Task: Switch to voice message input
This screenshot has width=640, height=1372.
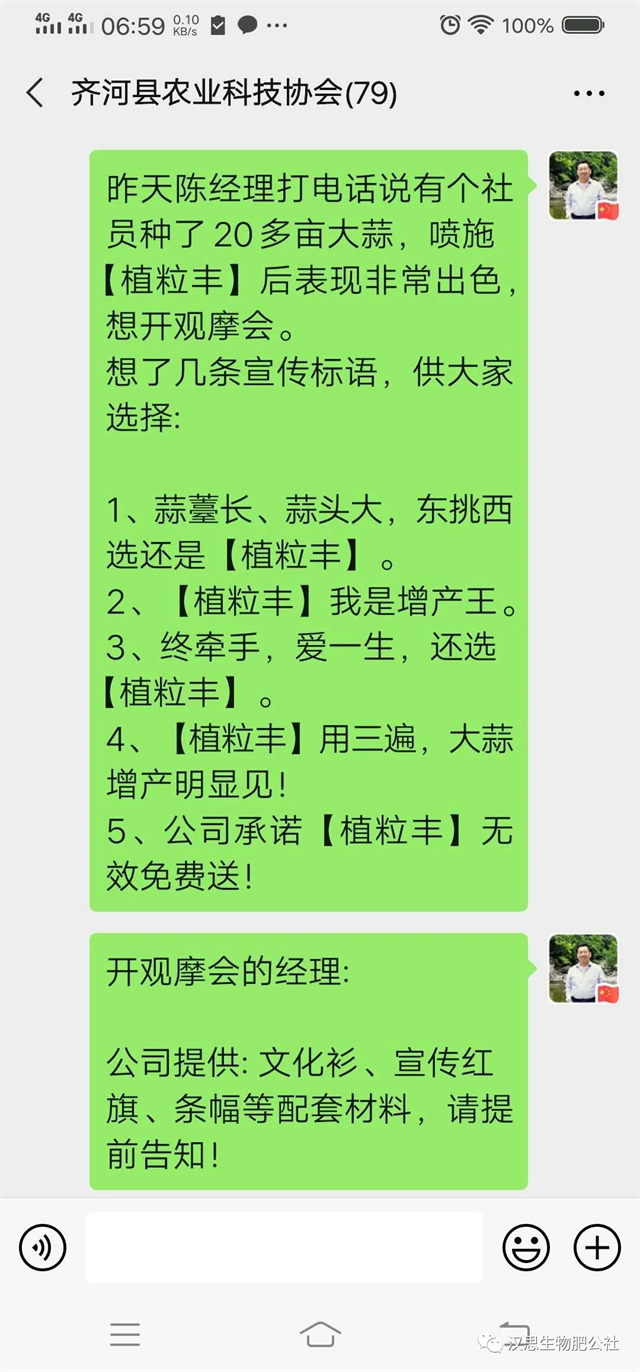Action: (x=43, y=1247)
